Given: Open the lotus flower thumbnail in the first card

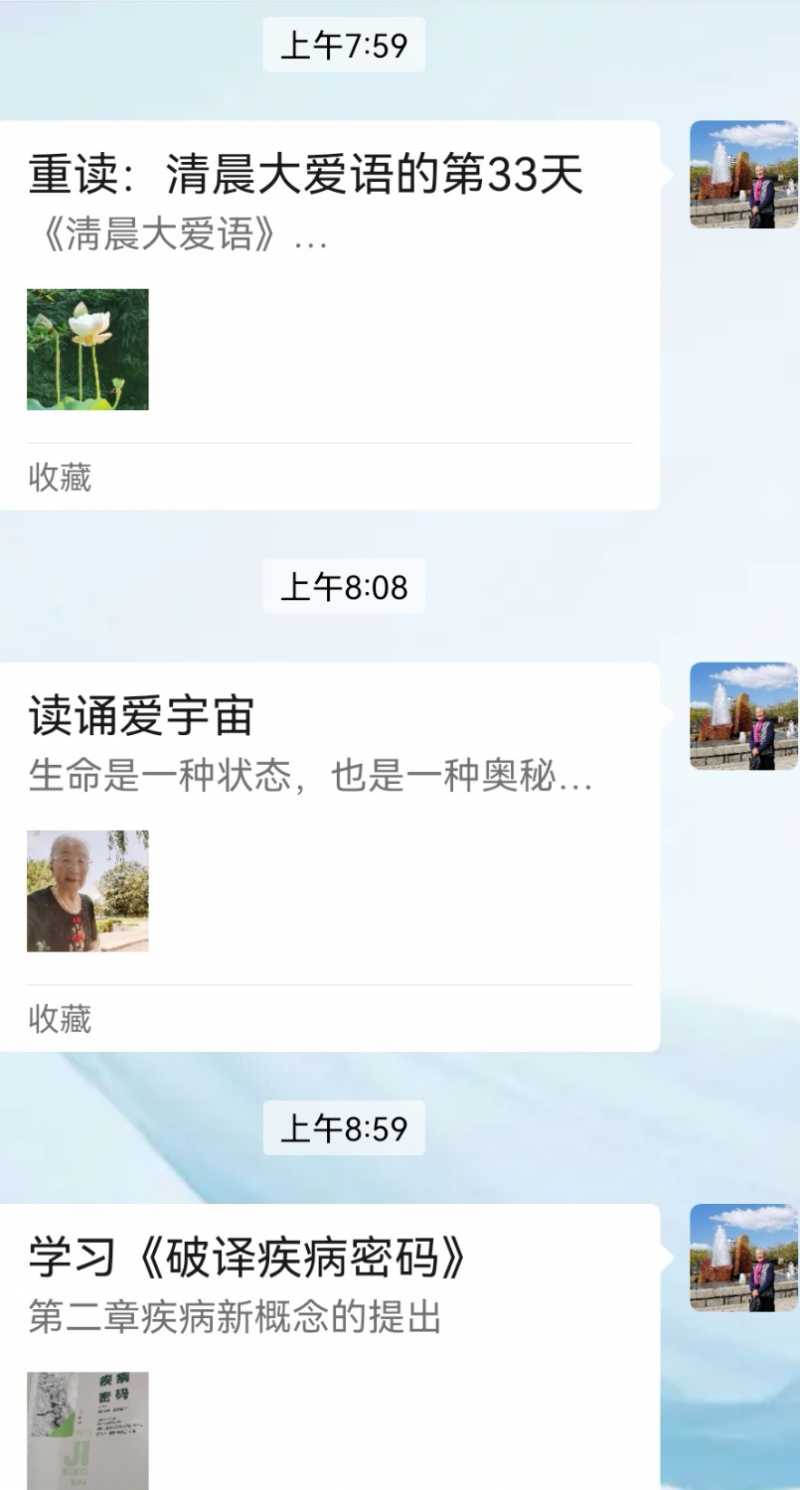Looking at the screenshot, I should coord(87,347).
